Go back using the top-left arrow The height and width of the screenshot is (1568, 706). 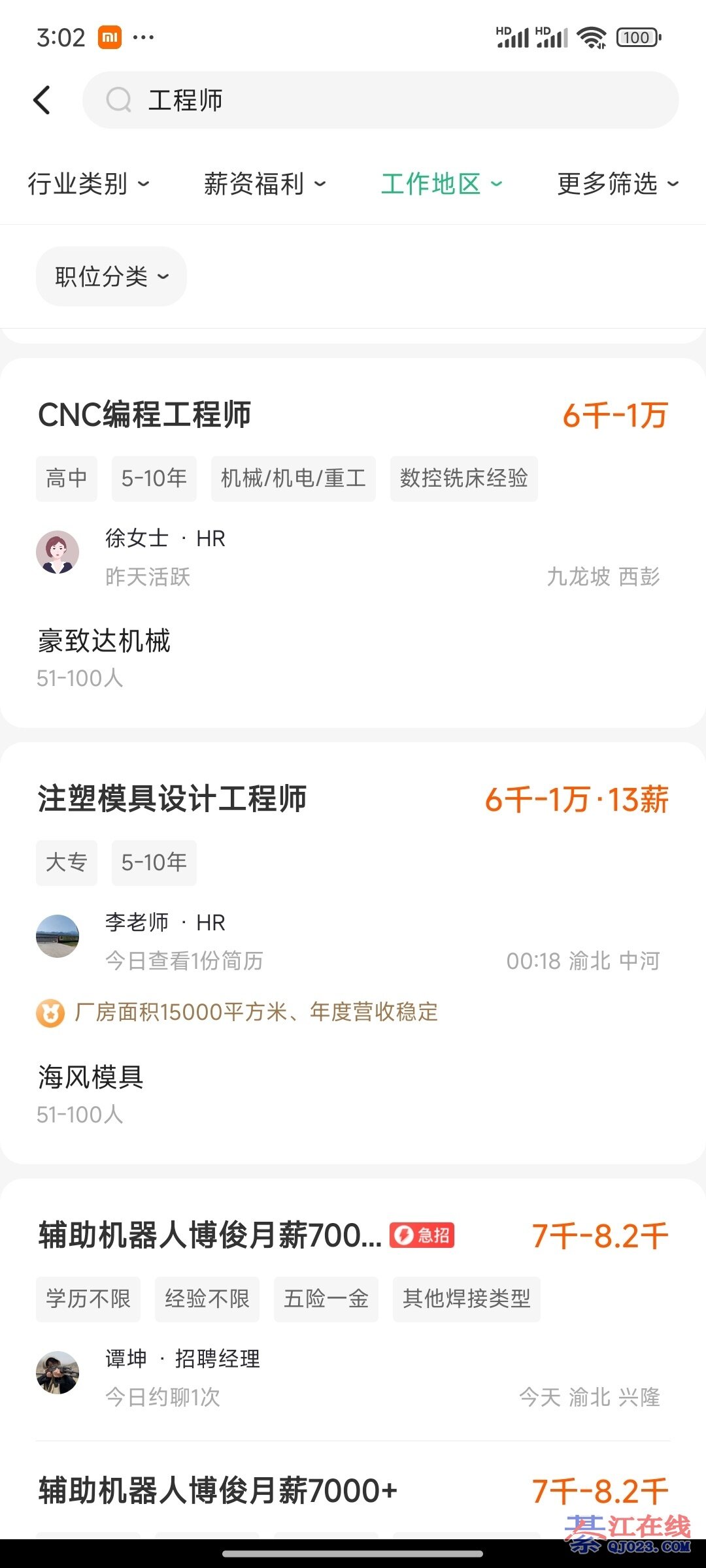coord(42,100)
